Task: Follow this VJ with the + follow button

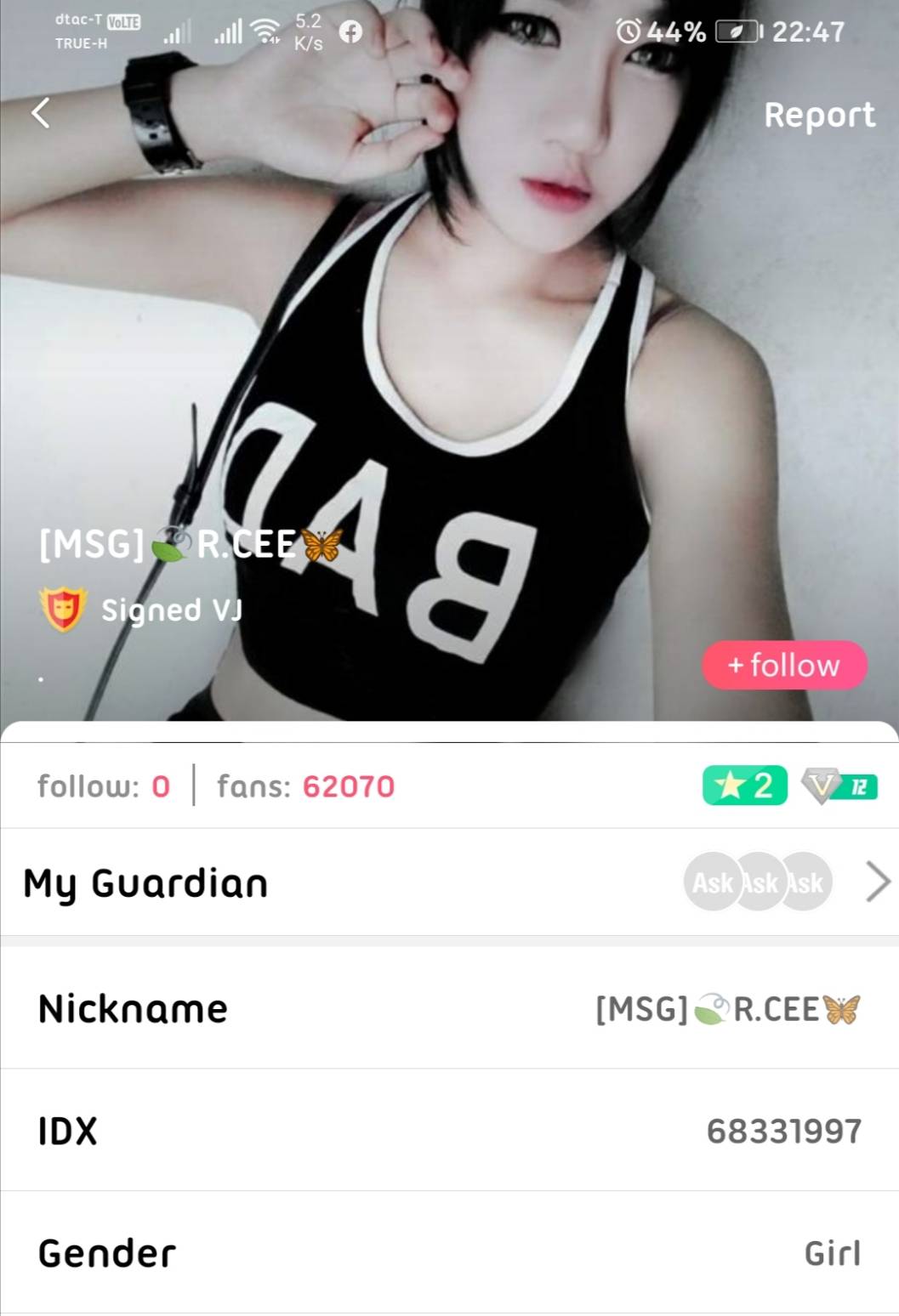Action: 784,665
